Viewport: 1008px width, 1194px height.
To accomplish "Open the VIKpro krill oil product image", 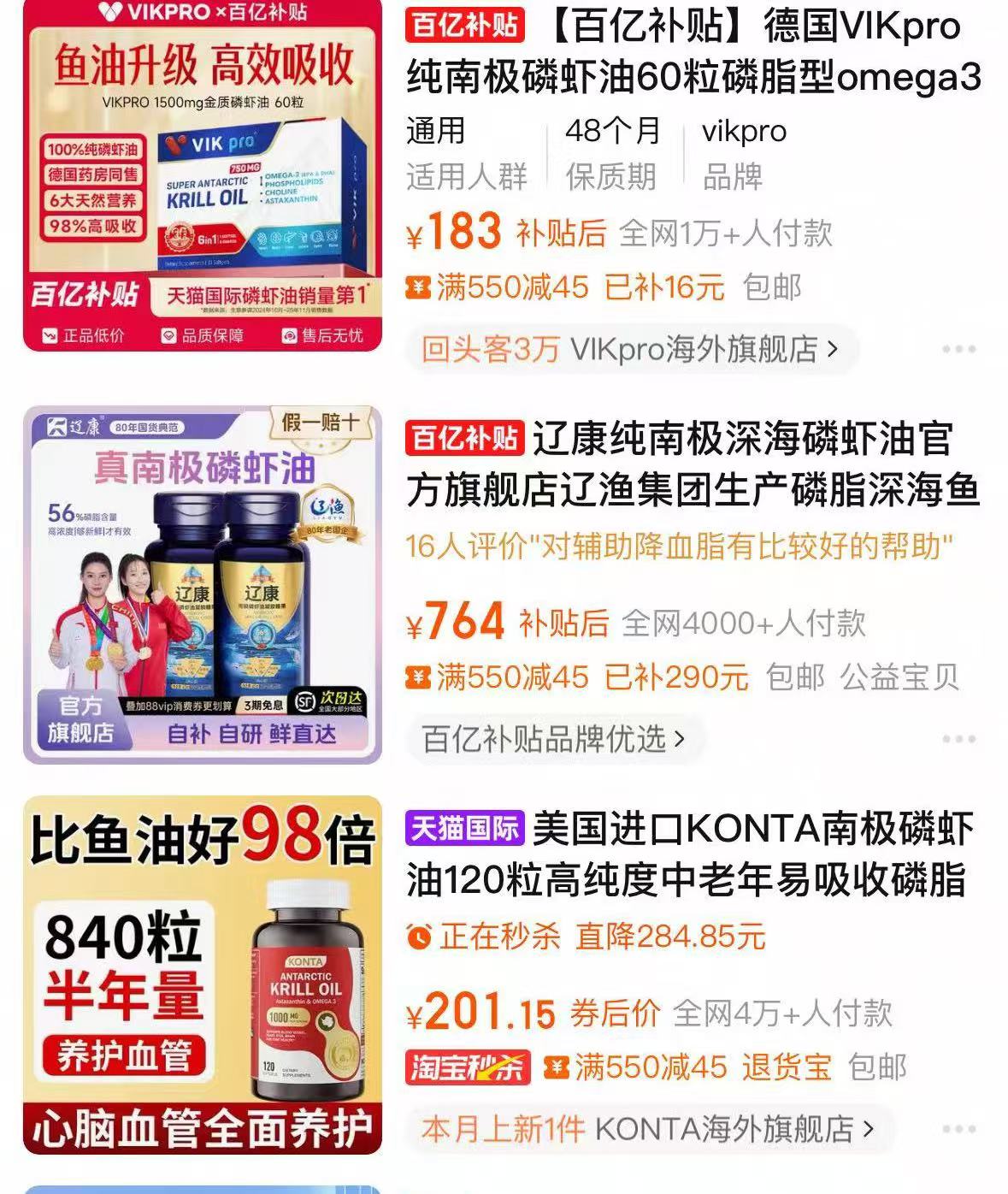I will click(202, 175).
